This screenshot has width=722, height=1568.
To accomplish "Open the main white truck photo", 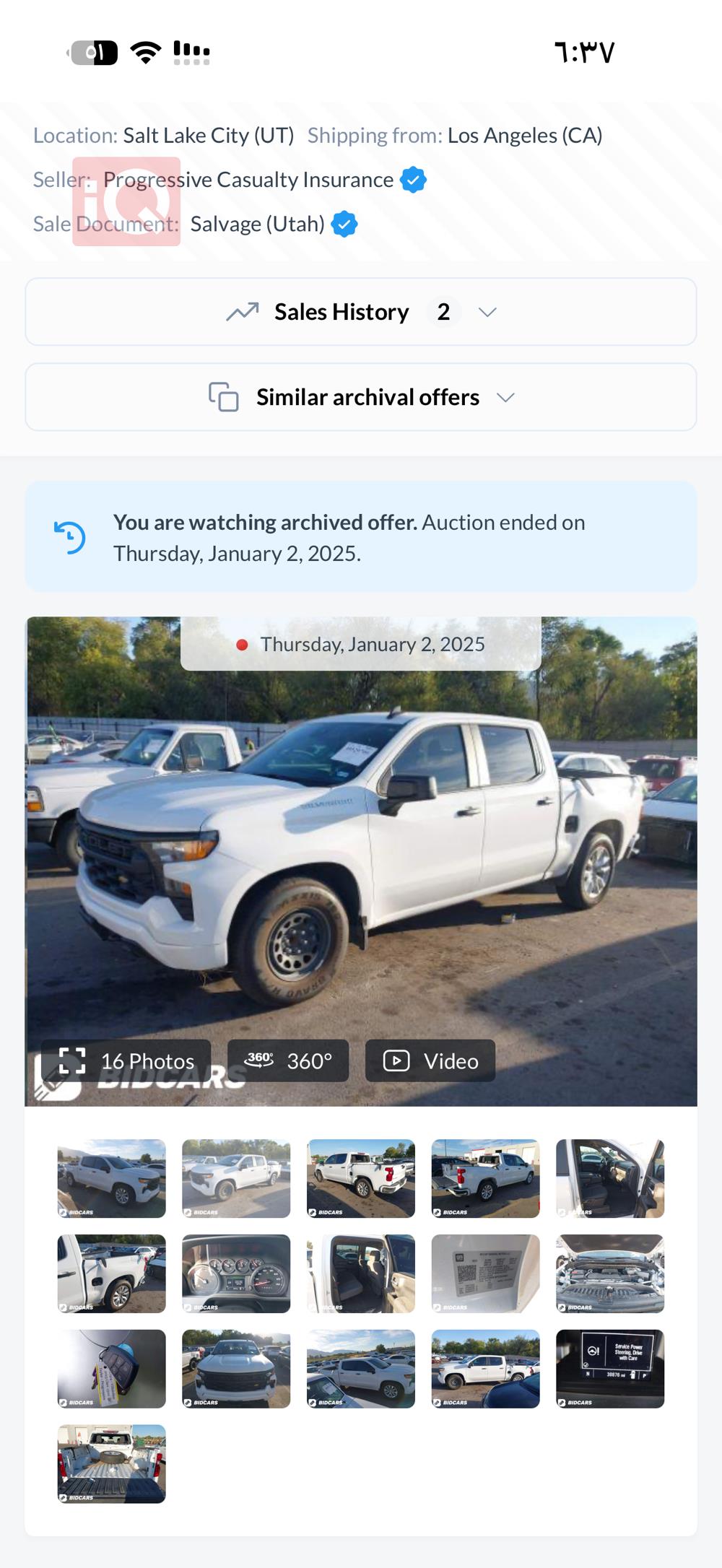I will pyautogui.click(x=361, y=852).
